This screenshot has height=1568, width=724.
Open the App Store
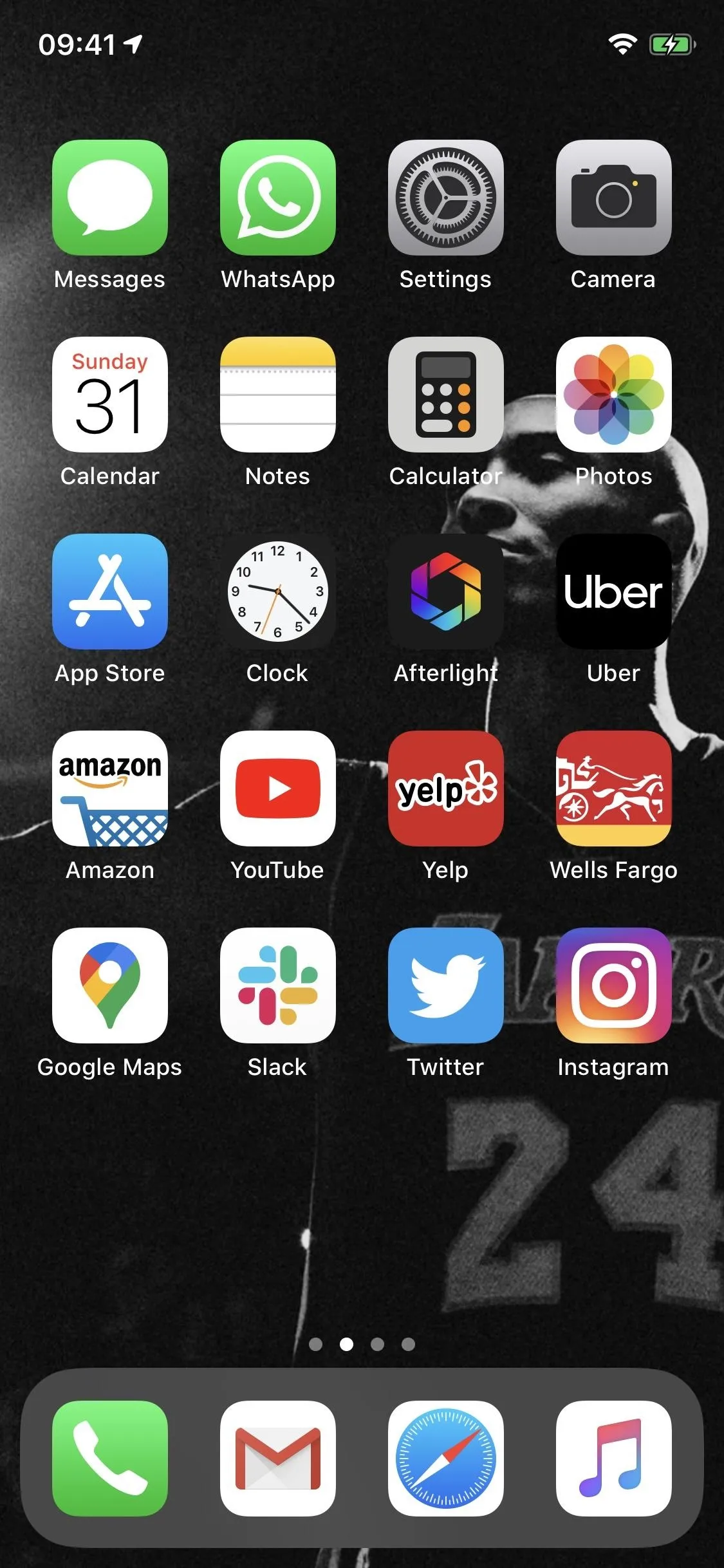(110, 592)
